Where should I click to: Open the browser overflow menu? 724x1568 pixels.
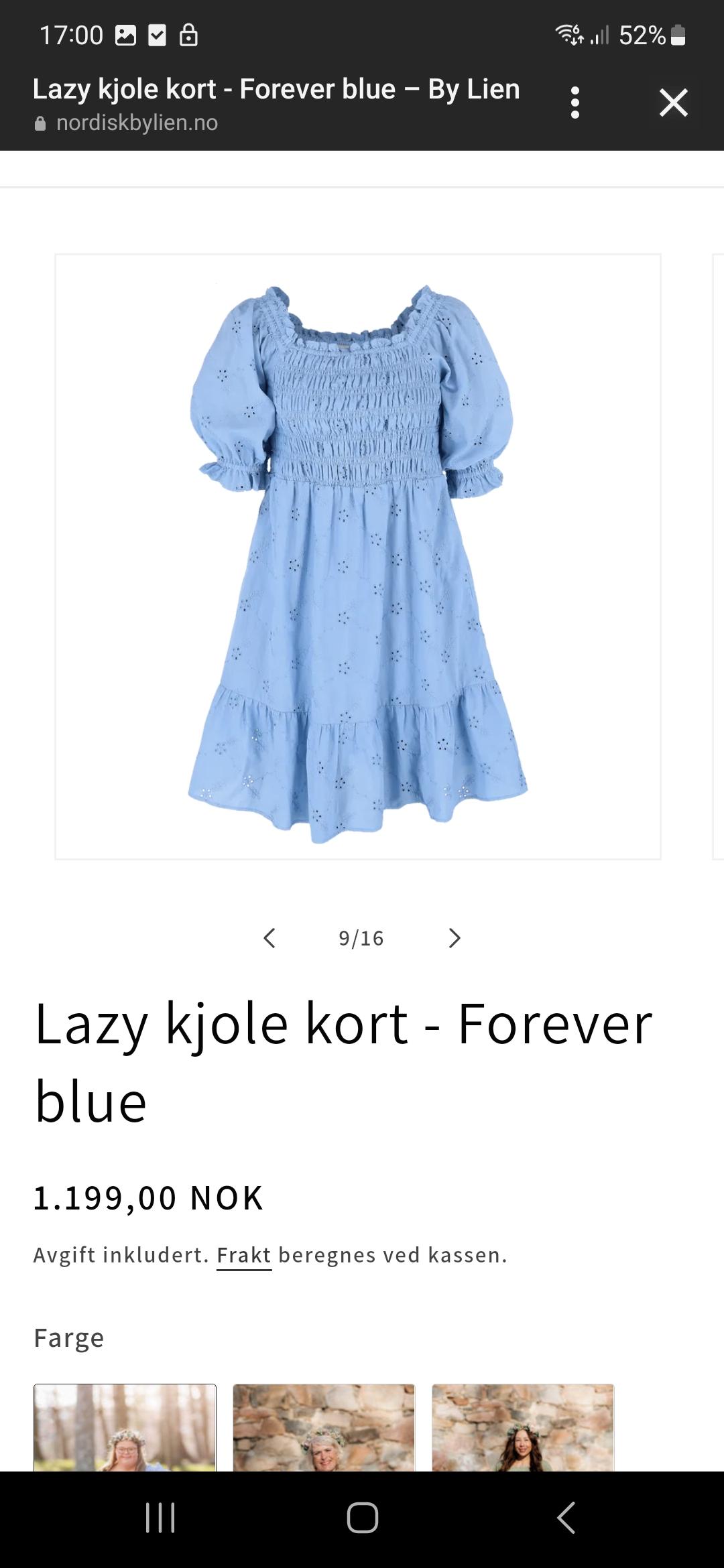575,103
